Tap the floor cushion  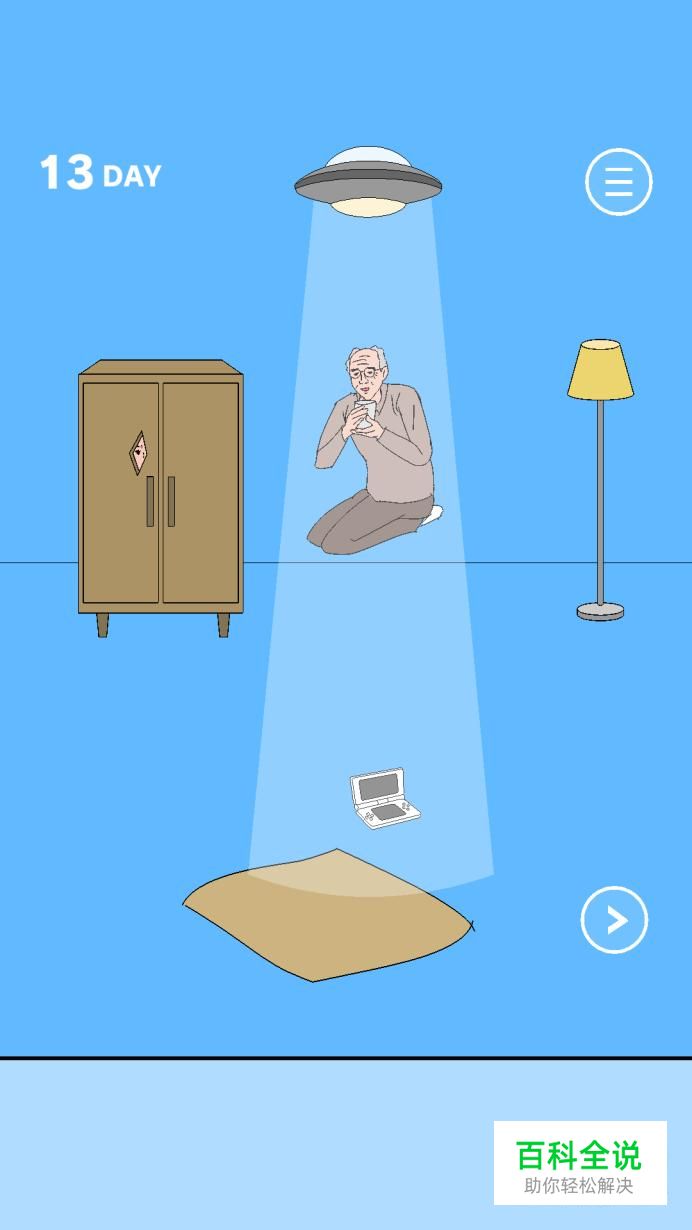coord(328,915)
